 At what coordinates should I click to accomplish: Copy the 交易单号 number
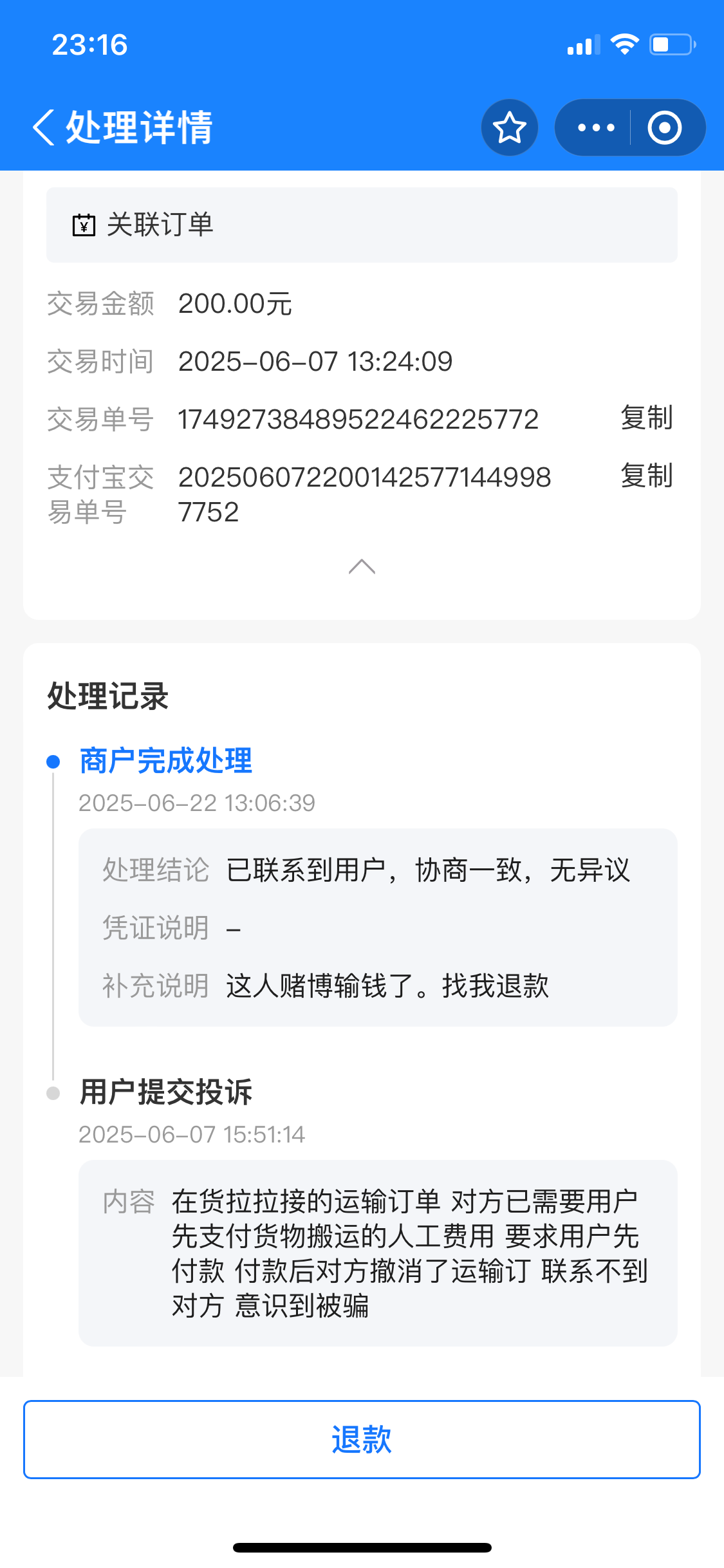tap(646, 418)
